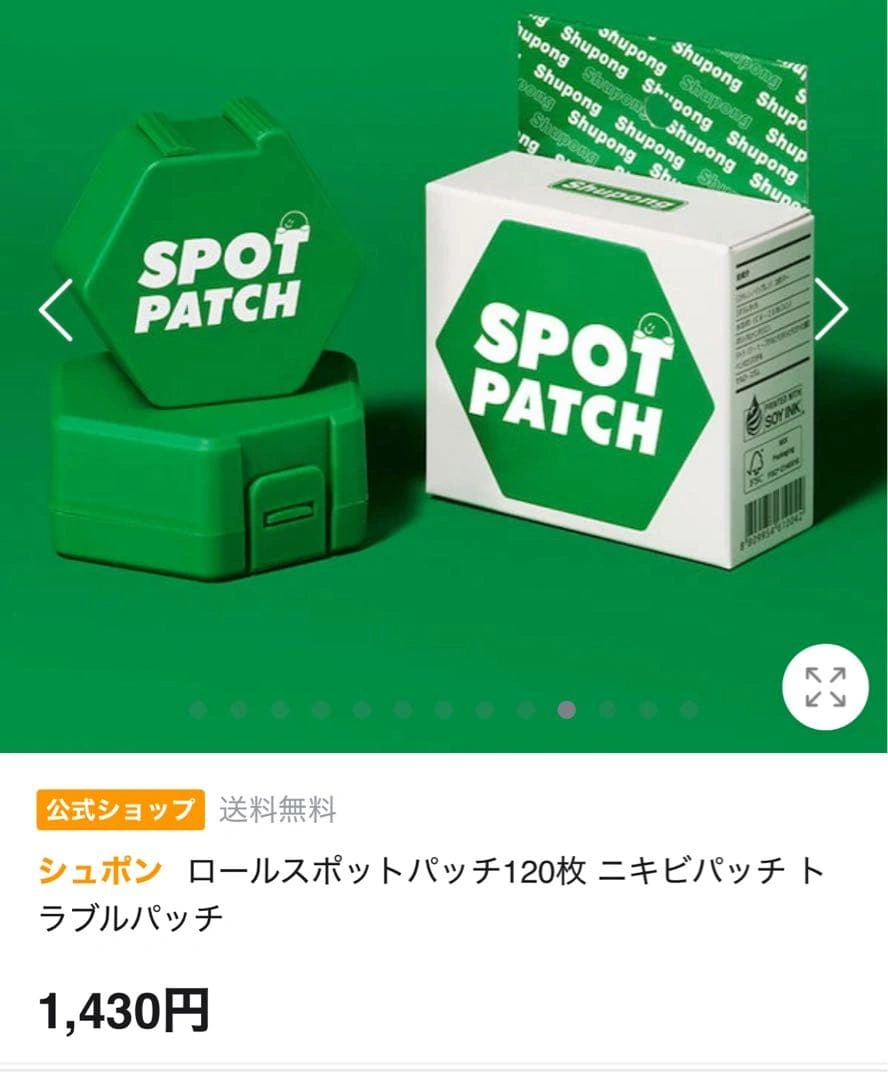Expand the product image to fullscreen

pyautogui.click(x=825, y=687)
